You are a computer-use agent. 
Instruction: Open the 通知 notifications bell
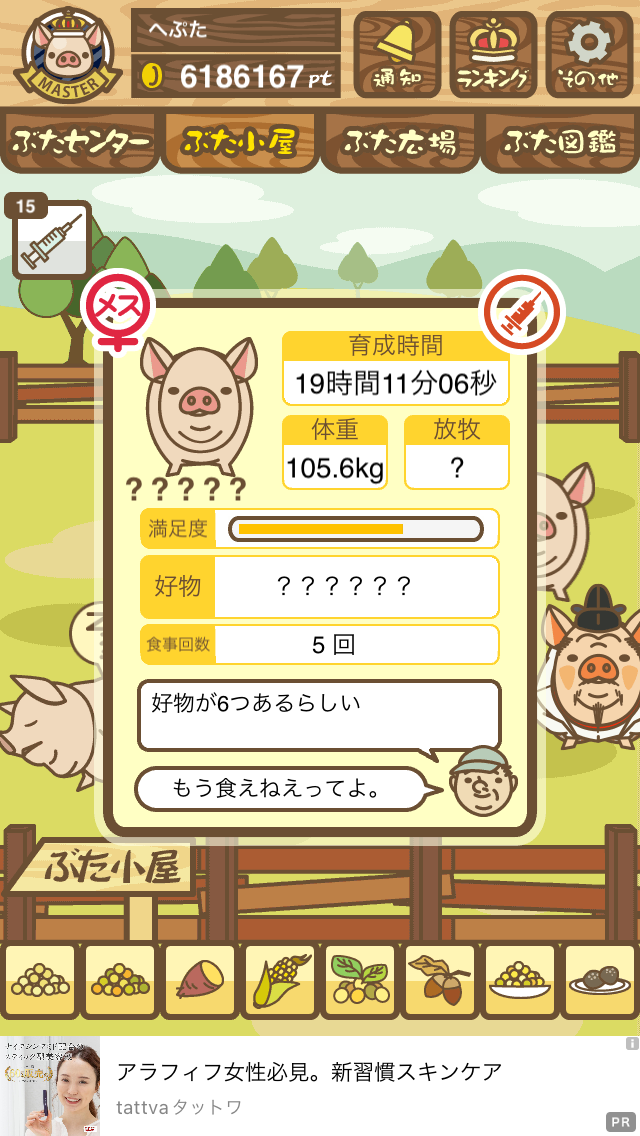[397, 54]
